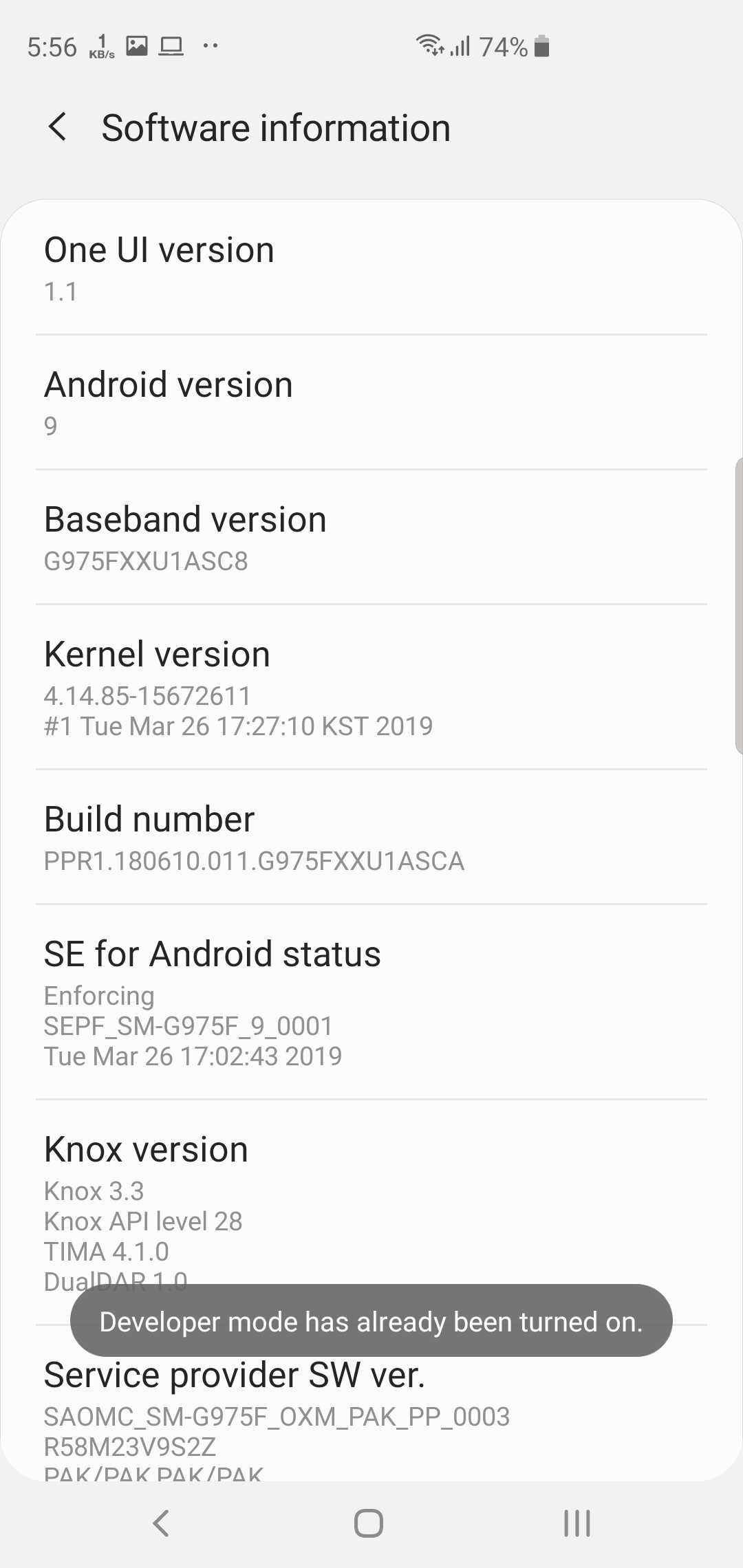Tap the Android version row

pyautogui.click(x=371, y=403)
